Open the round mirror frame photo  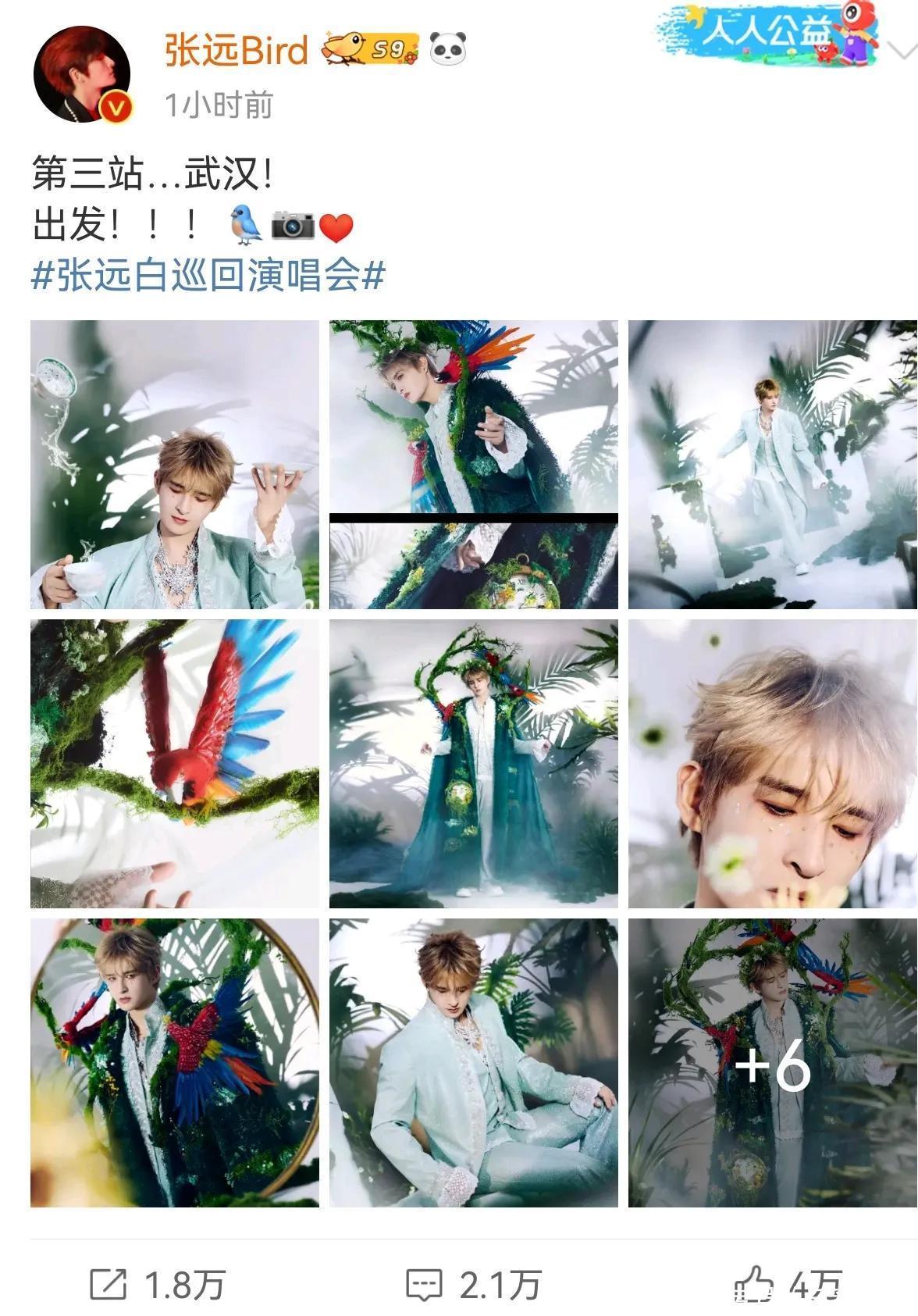point(174,1062)
